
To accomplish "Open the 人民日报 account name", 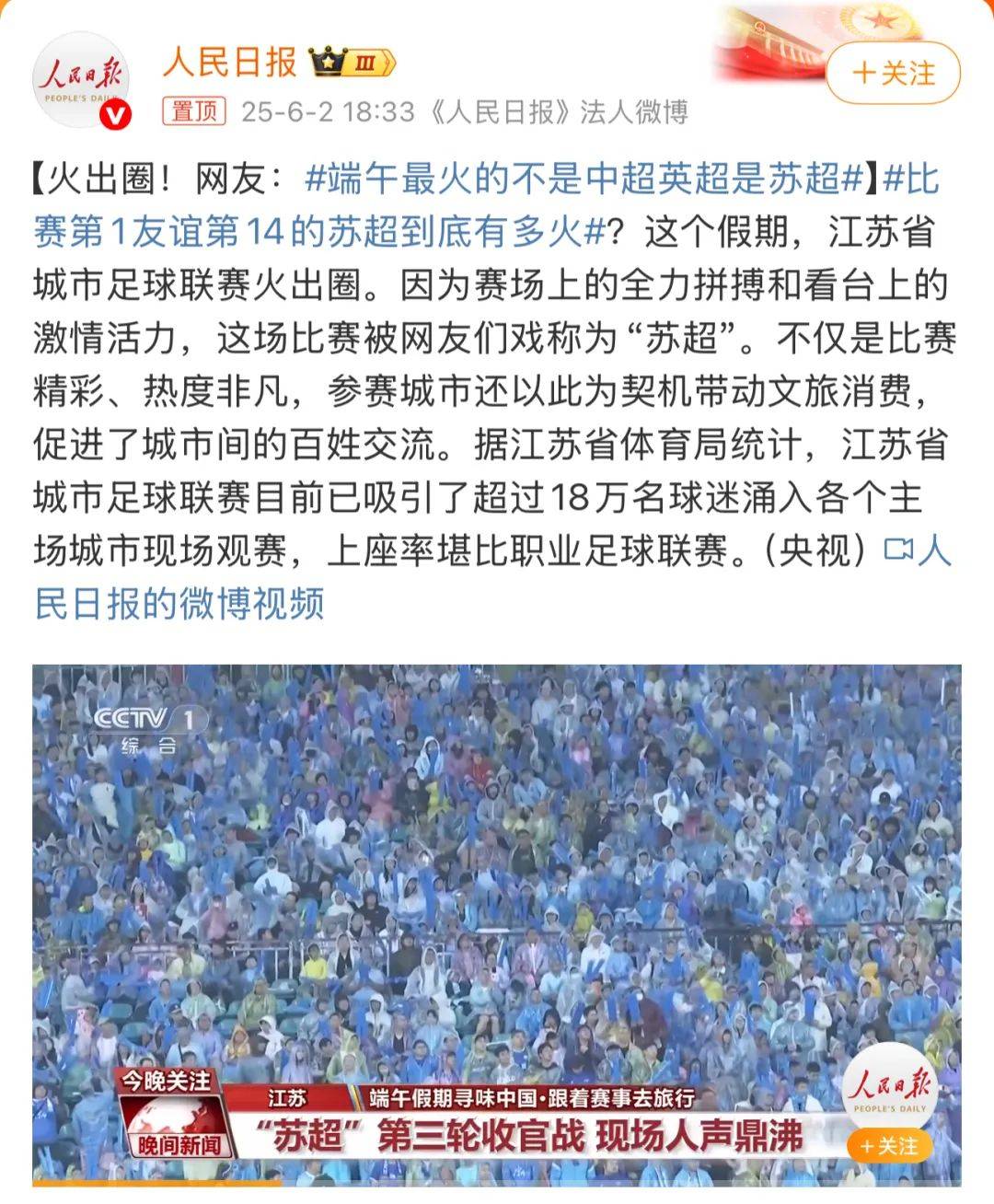I will tap(230, 62).
